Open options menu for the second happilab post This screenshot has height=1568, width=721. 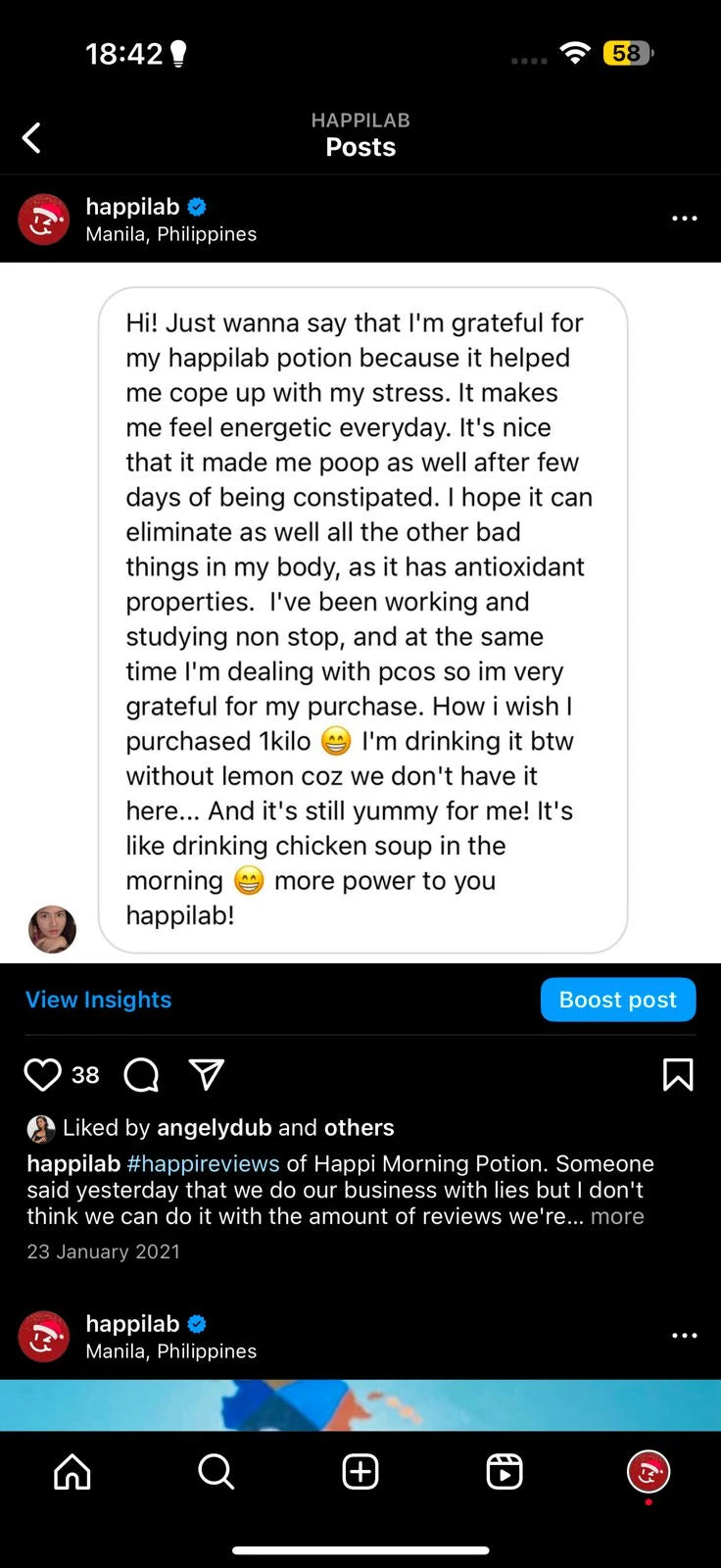[684, 1336]
